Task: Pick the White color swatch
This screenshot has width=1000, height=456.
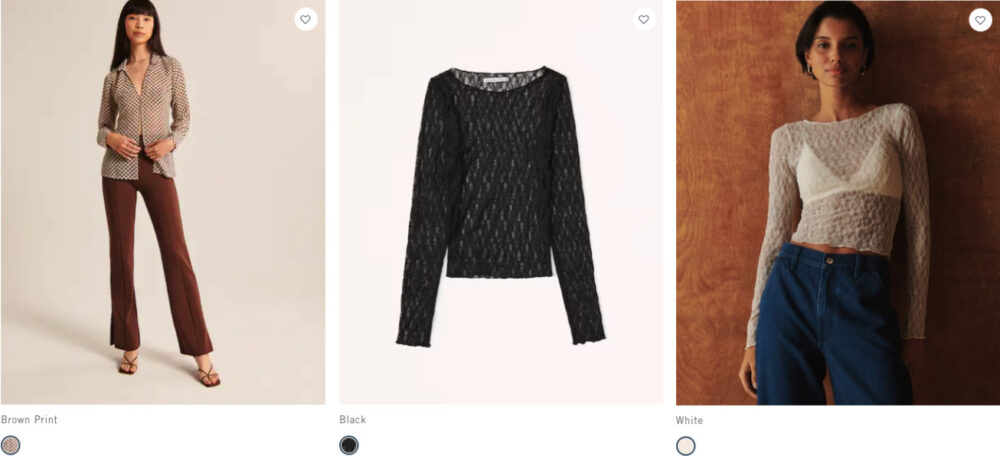Action: pyautogui.click(x=686, y=445)
